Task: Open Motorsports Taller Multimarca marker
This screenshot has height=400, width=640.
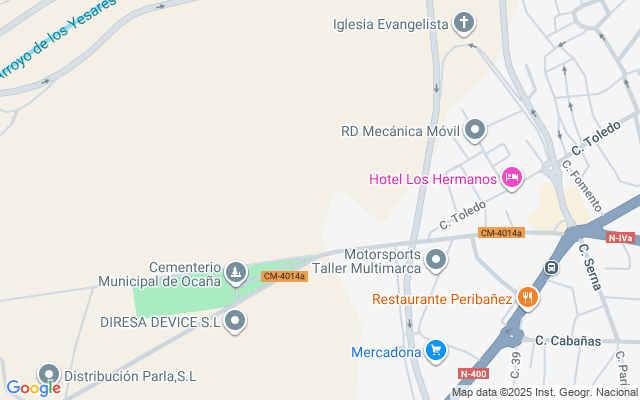Action: tap(436, 261)
